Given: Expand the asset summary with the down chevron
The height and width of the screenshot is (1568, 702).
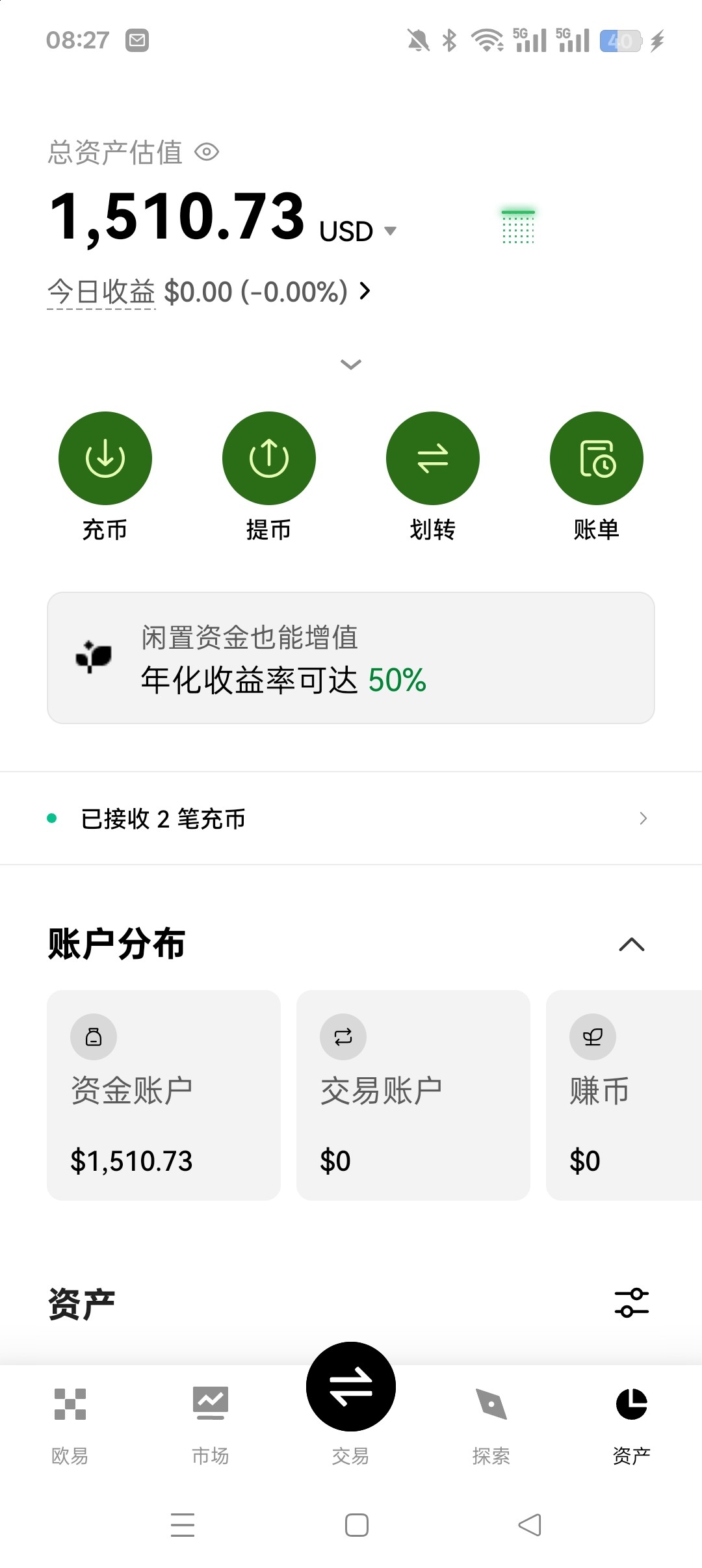Looking at the screenshot, I should 350,365.
